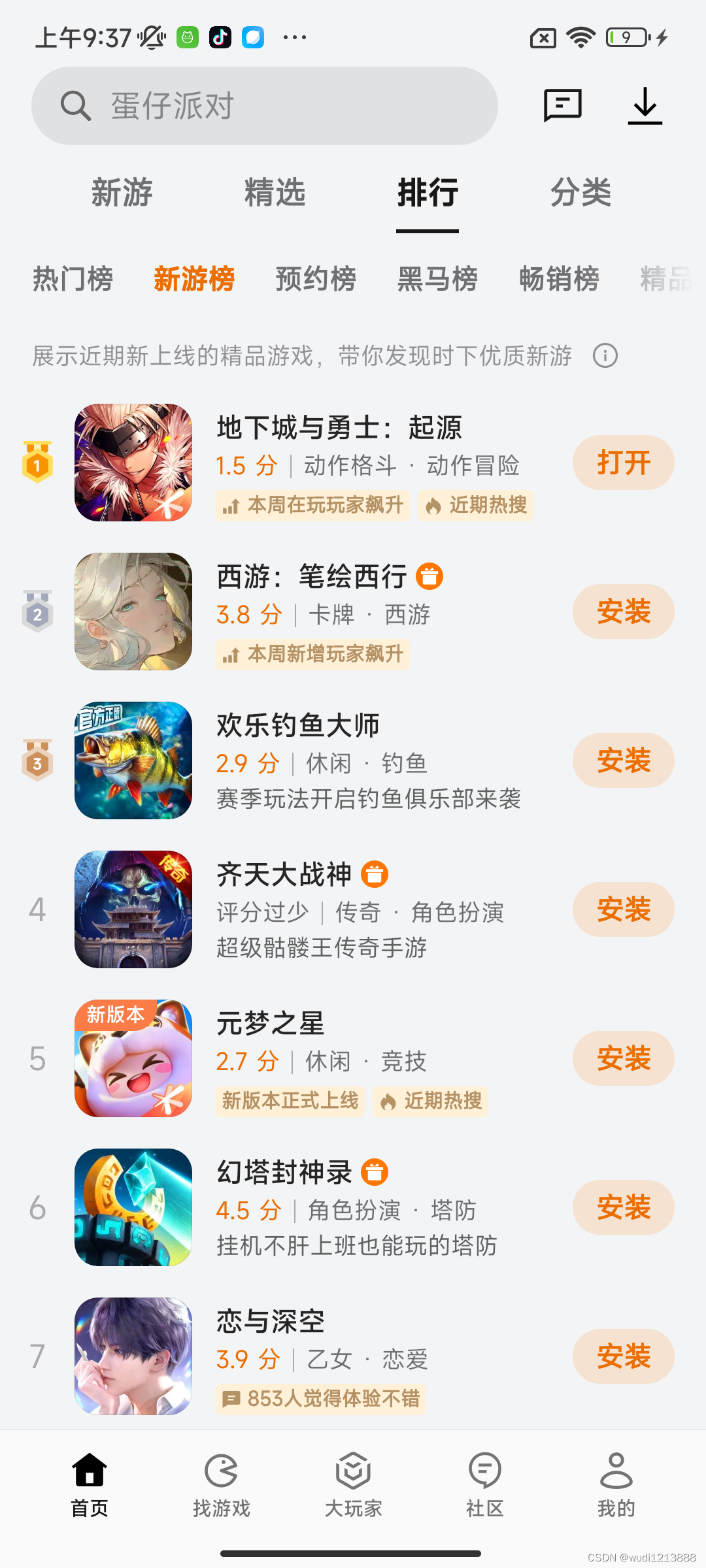
Task: Go to the 找游戏 bottom tab
Action: (x=222, y=1486)
